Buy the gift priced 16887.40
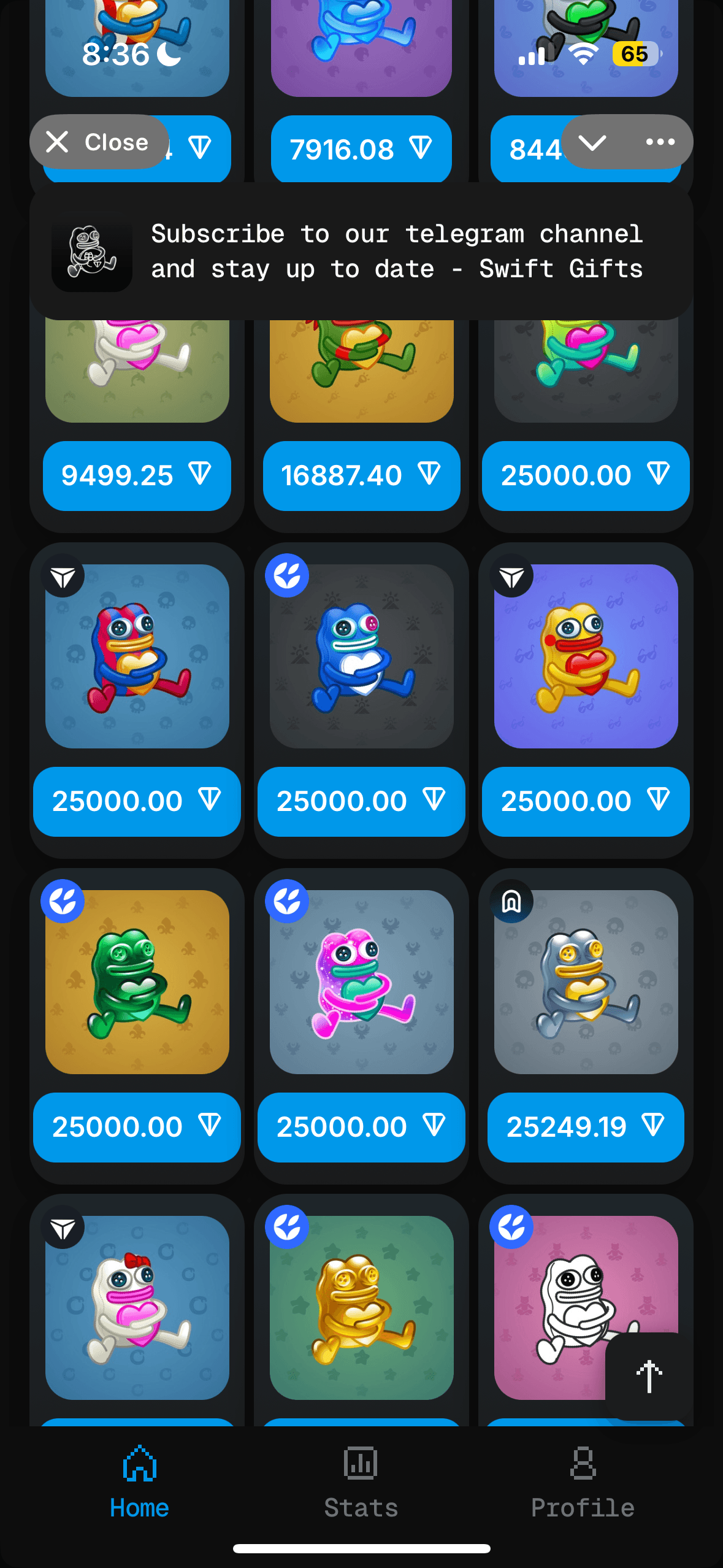This screenshot has width=723, height=1568. pos(361,476)
